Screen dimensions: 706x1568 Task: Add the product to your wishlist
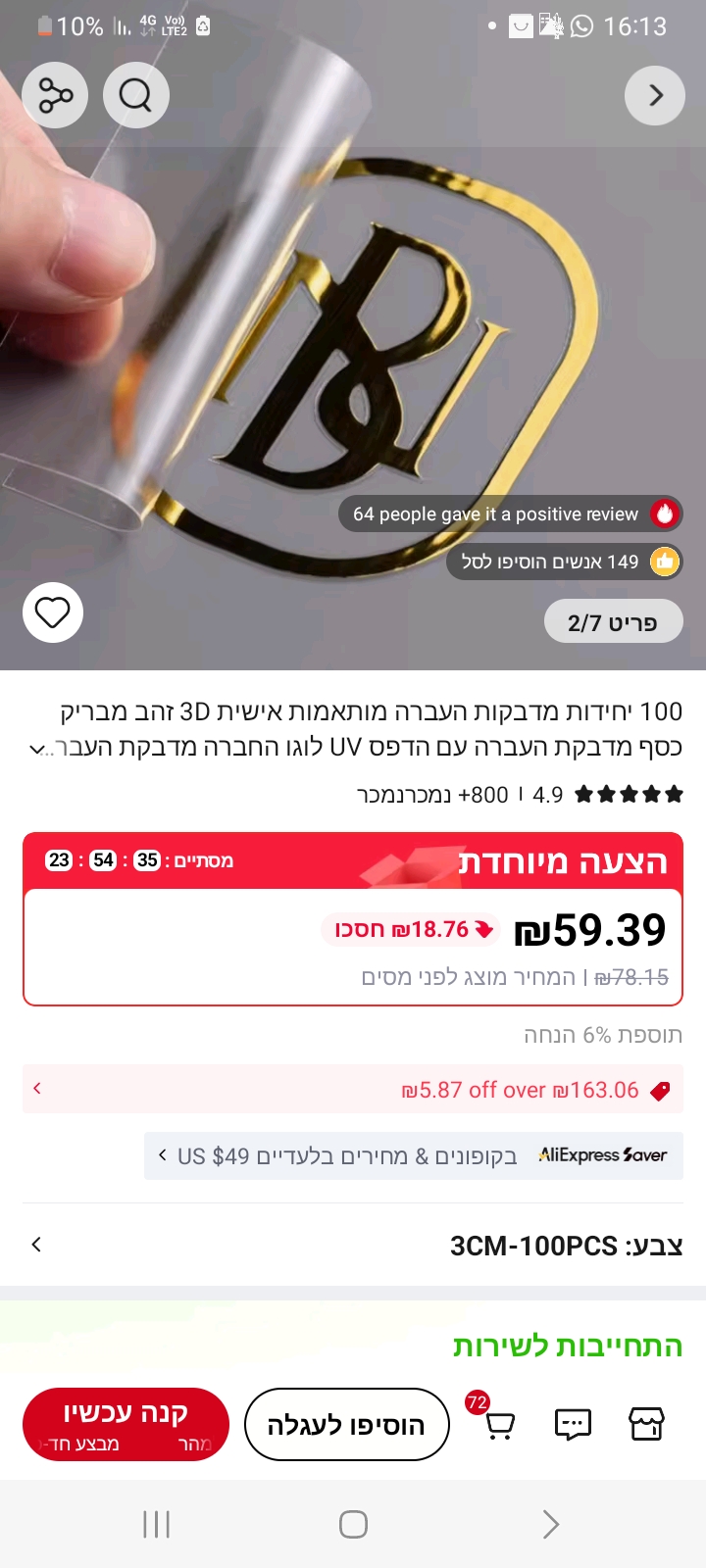coord(53,612)
